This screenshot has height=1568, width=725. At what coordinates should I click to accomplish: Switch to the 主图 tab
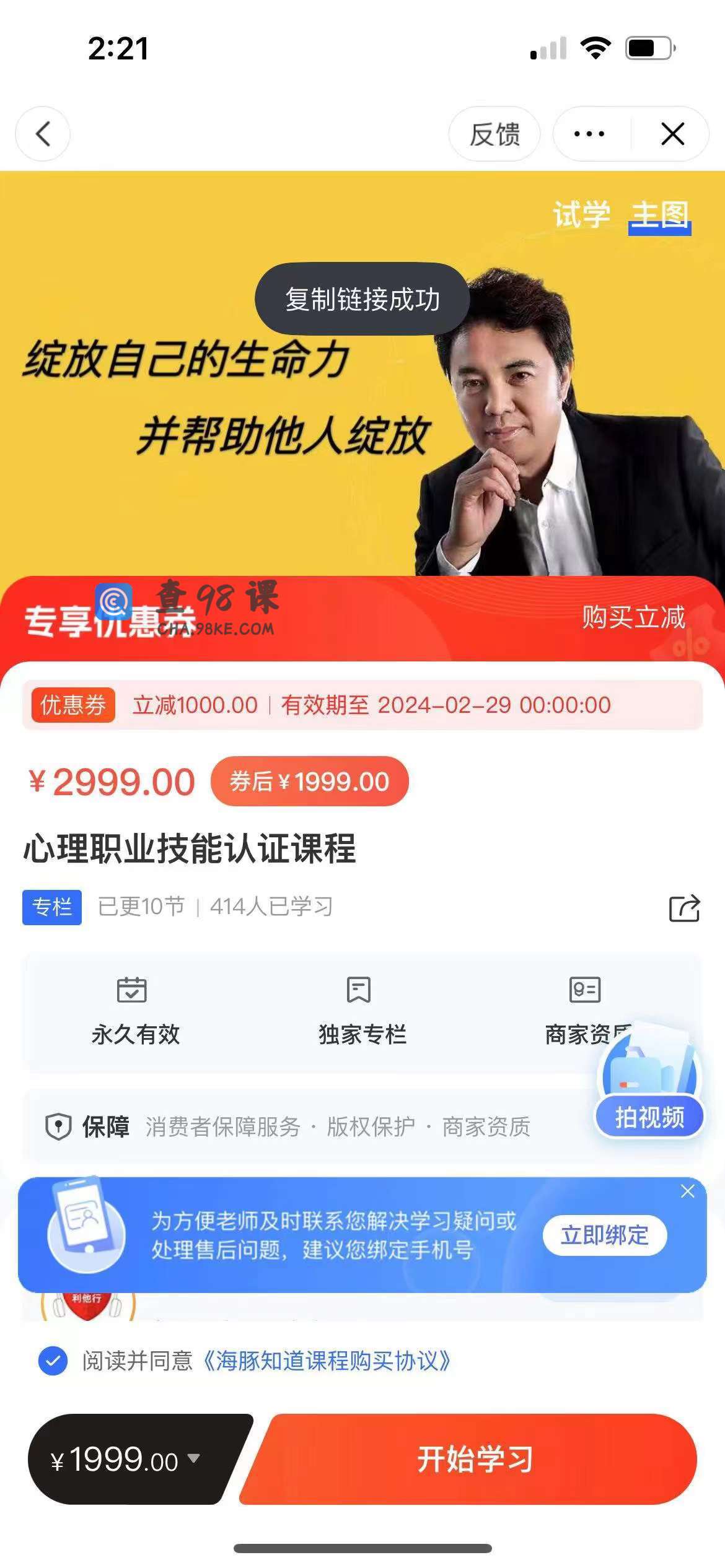tap(659, 215)
